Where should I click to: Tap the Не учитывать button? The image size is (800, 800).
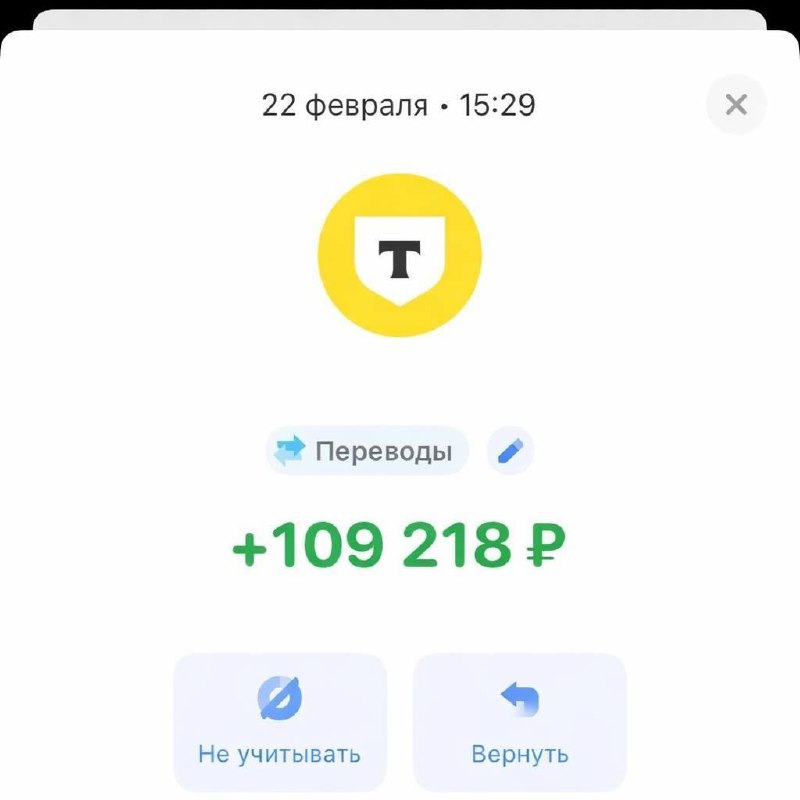coord(280,722)
